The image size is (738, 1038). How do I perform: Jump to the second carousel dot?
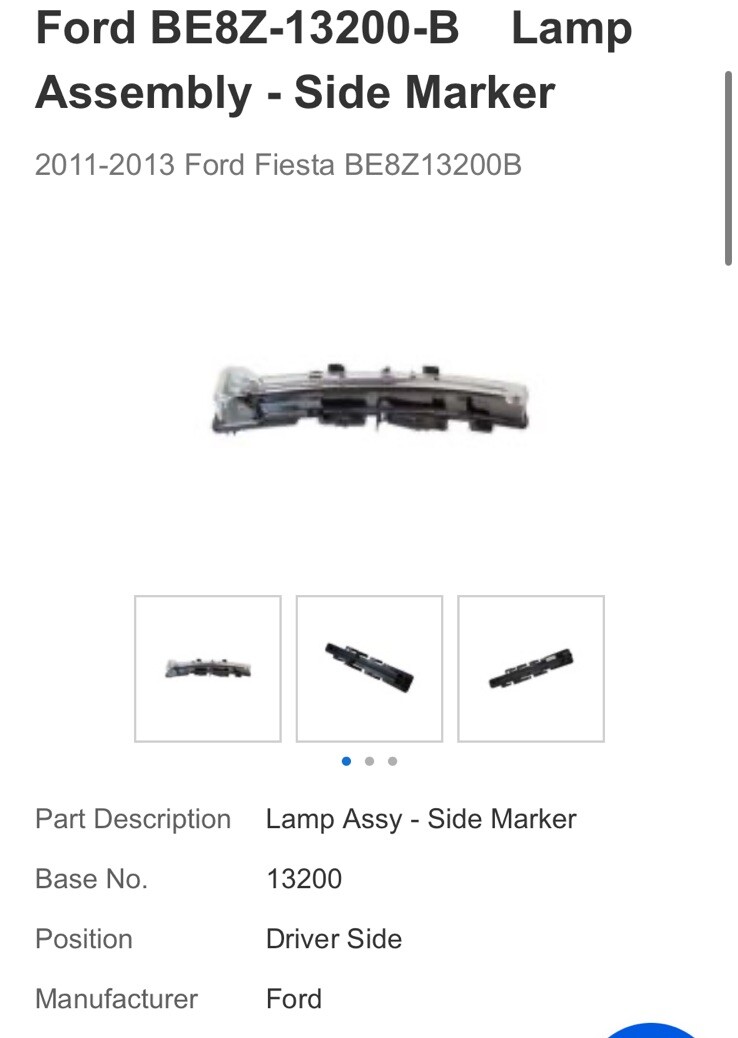[369, 761]
